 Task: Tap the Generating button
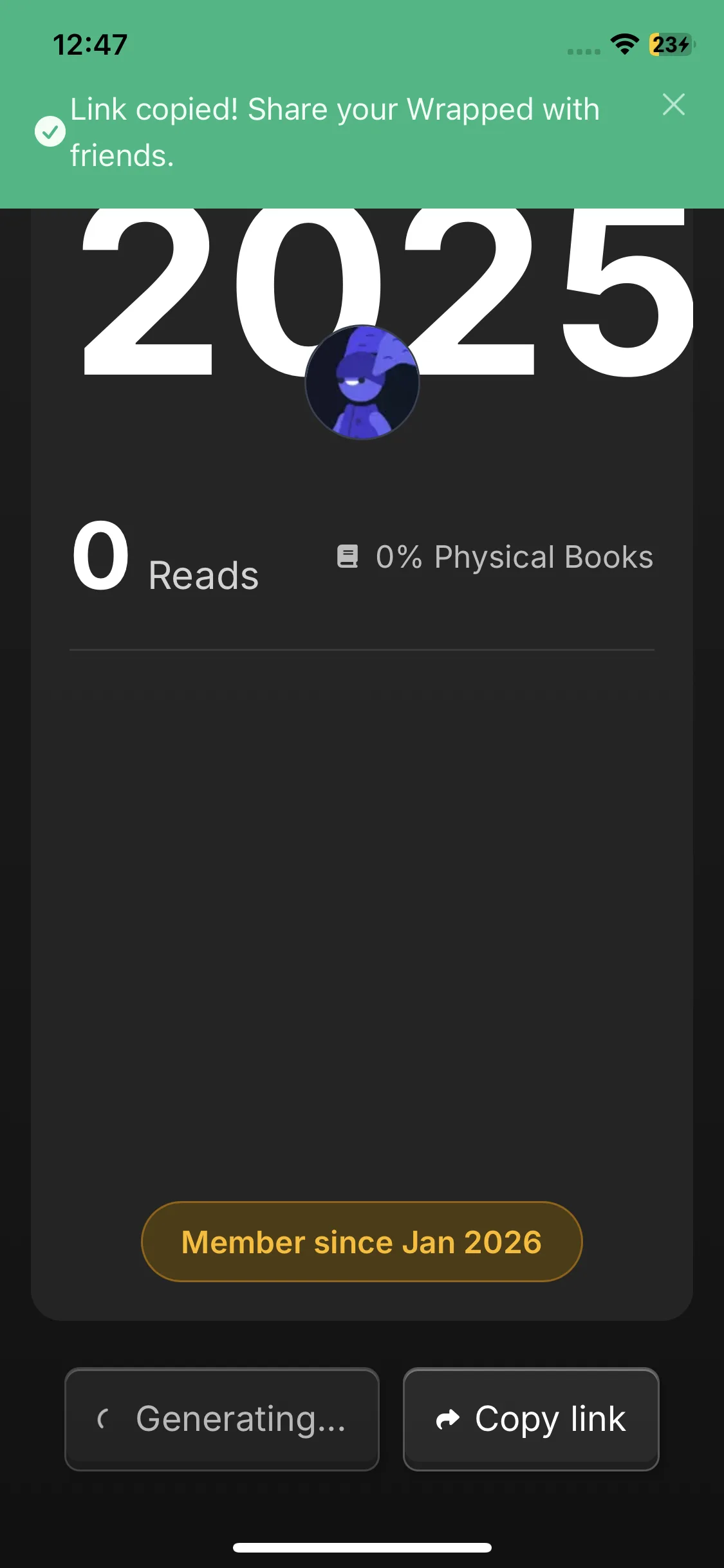222,1419
